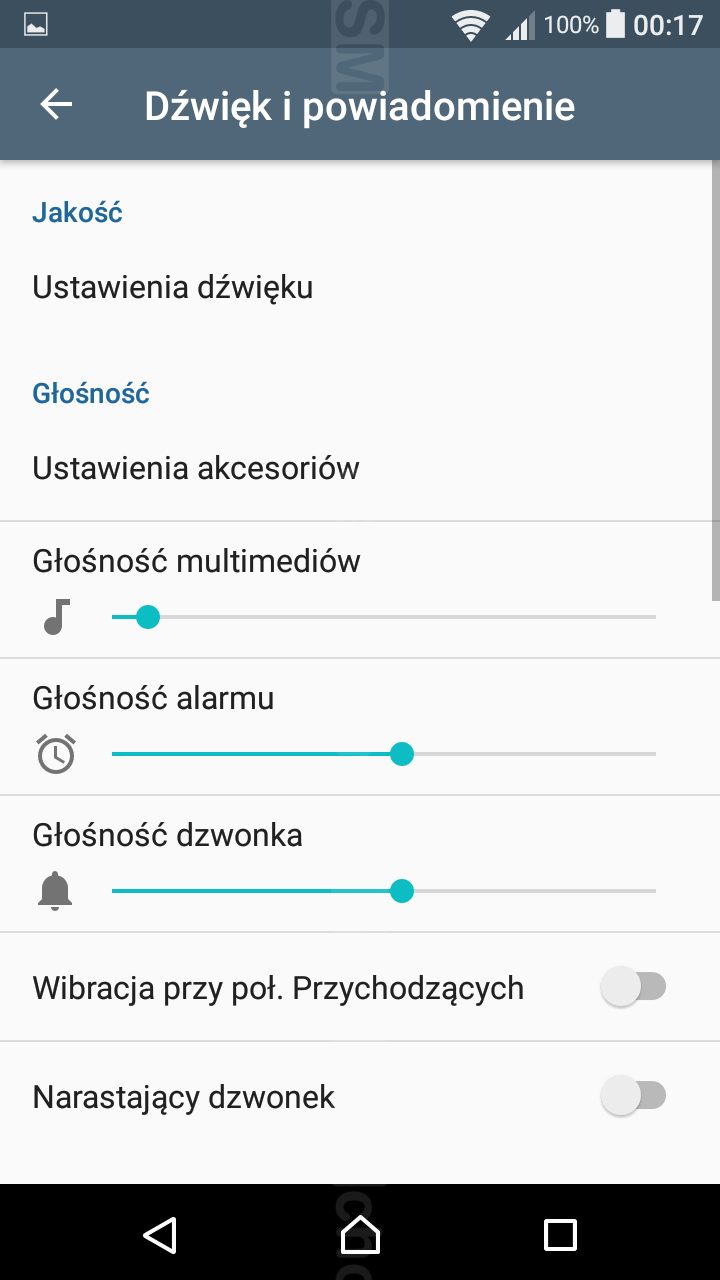Image resolution: width=720 pixels, height=1280 pixels.
Task: Tap the Głośność dzwonka slider track
Action: (384, 890)
